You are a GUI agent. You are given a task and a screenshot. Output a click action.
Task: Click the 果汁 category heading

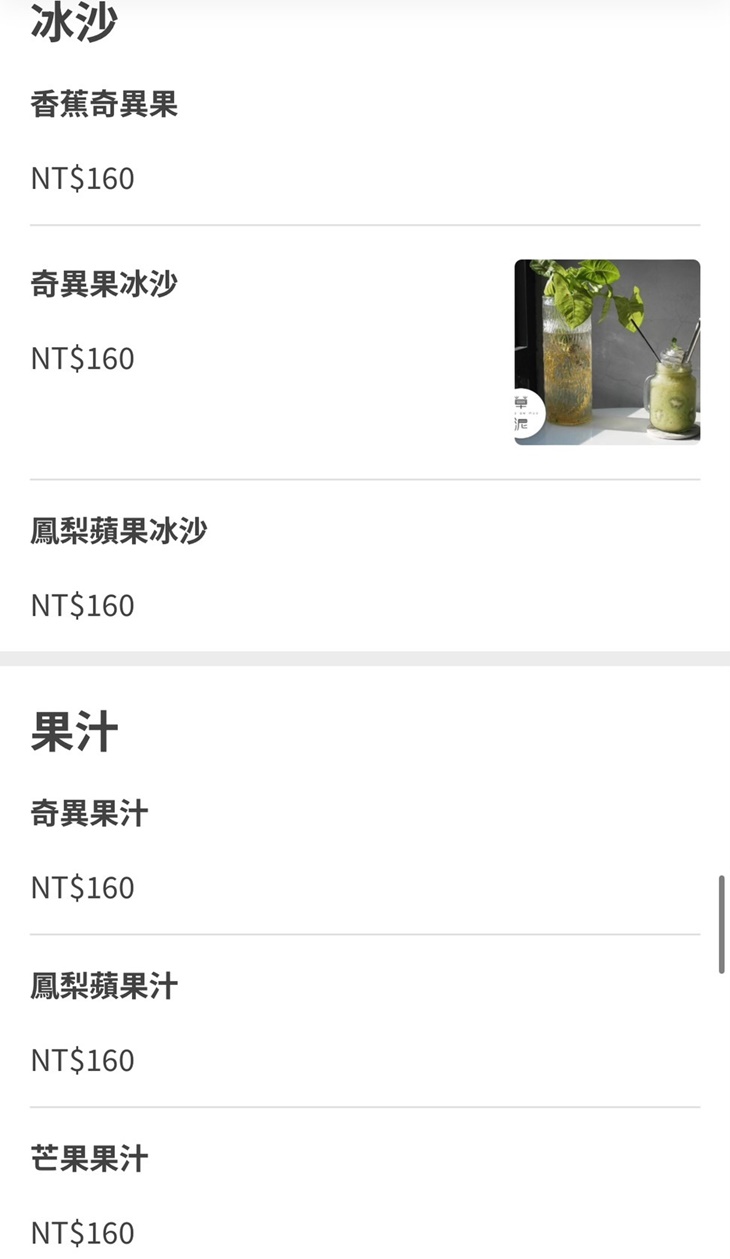point(73,731)
